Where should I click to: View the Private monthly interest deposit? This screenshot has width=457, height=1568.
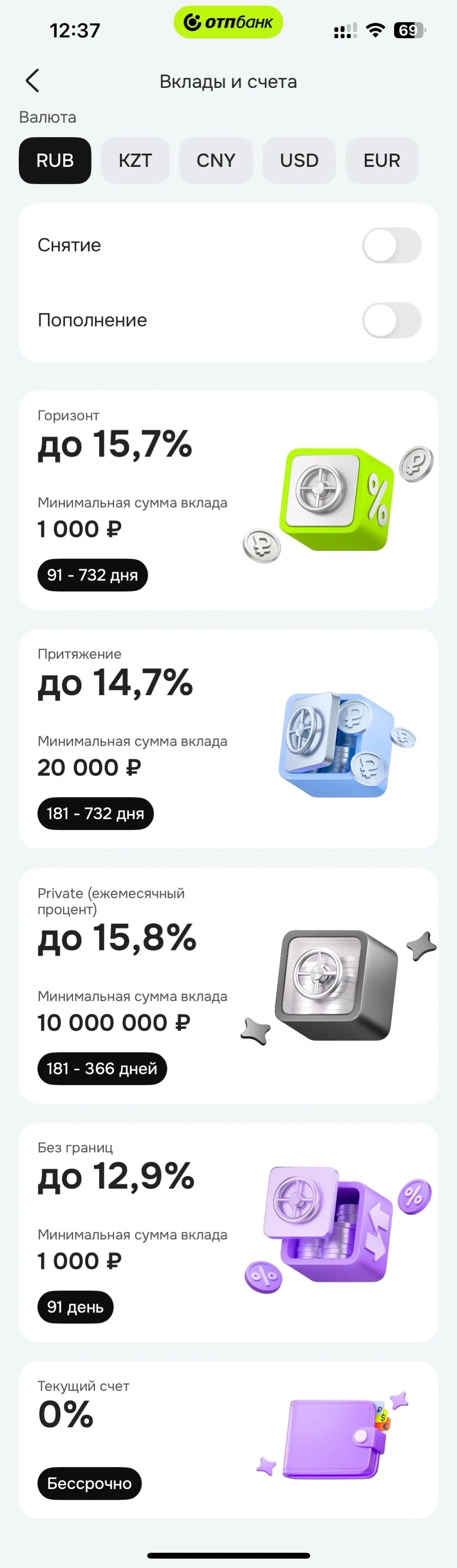click(x=228, y=986)
